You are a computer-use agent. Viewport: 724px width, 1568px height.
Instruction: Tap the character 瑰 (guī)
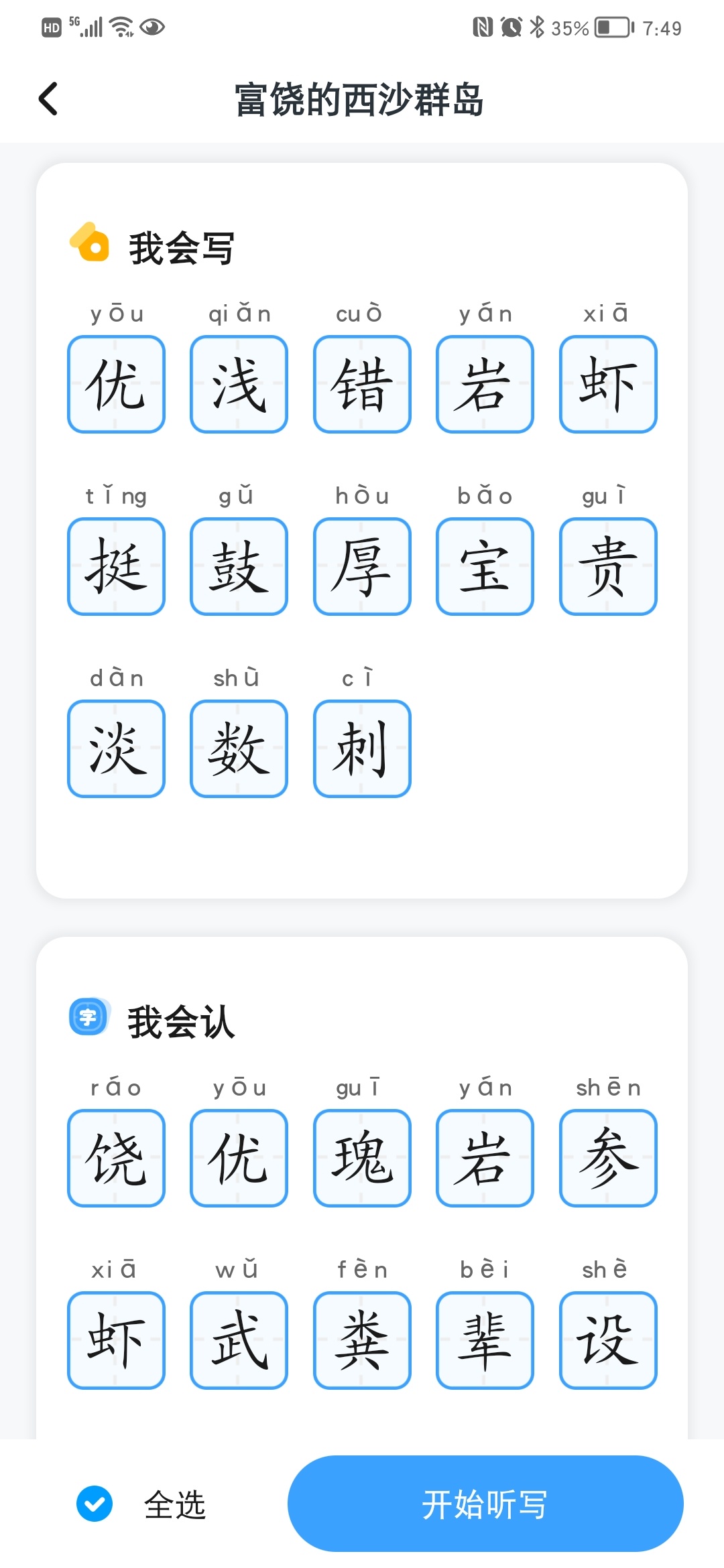pyautogui.click(x=362, y=1158)
